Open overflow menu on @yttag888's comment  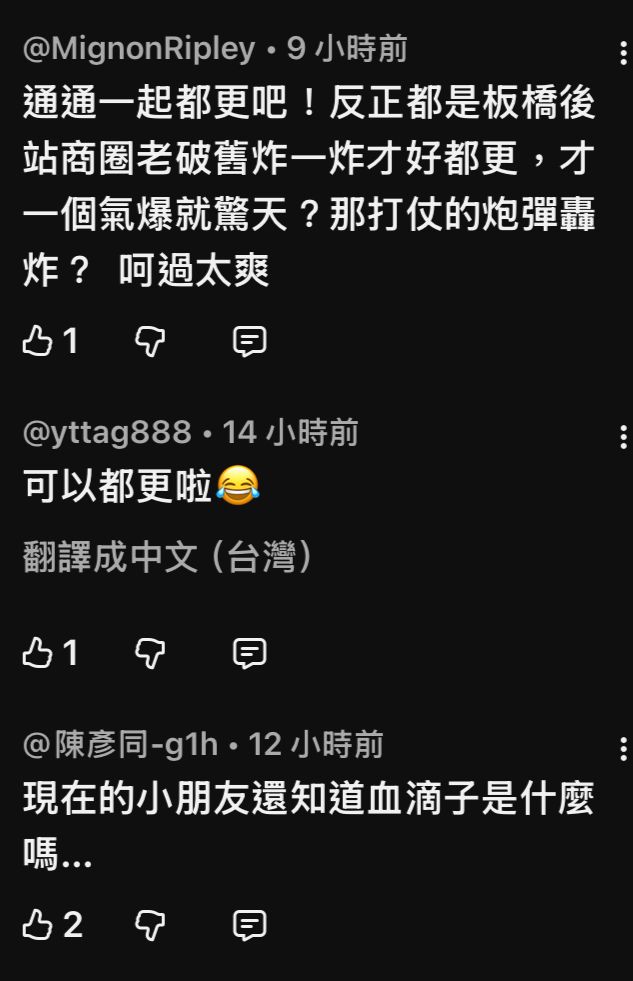(x=623, y=437)
